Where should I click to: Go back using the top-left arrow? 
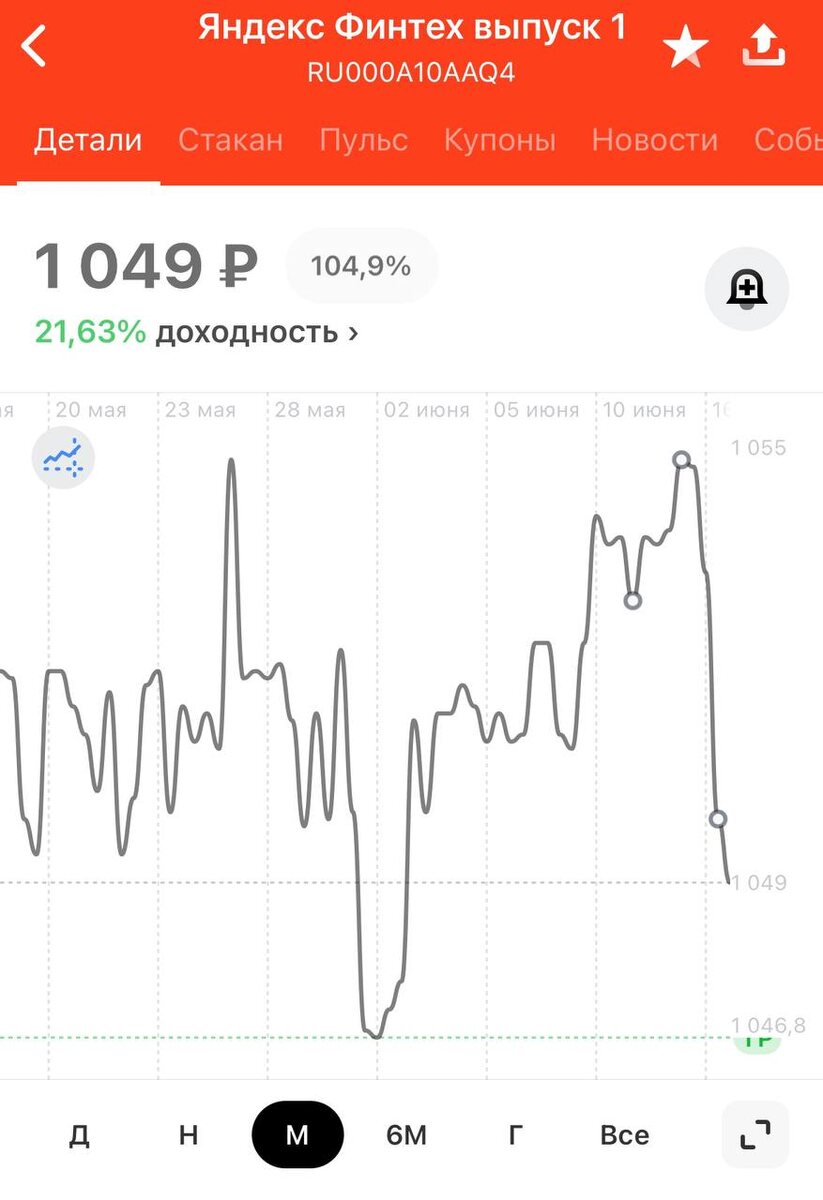click(35, 46)
